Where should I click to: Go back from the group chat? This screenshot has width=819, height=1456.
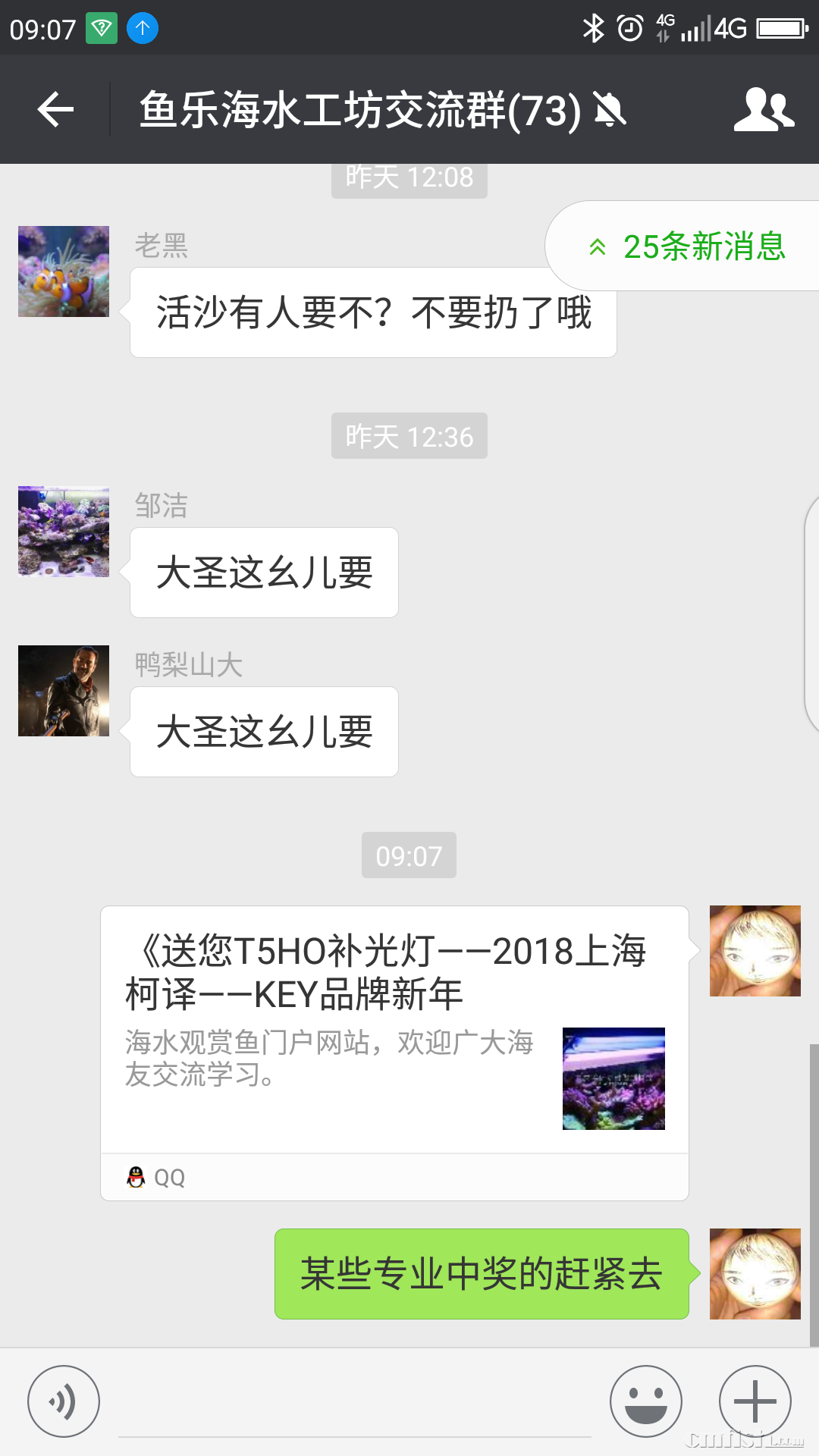55,110
